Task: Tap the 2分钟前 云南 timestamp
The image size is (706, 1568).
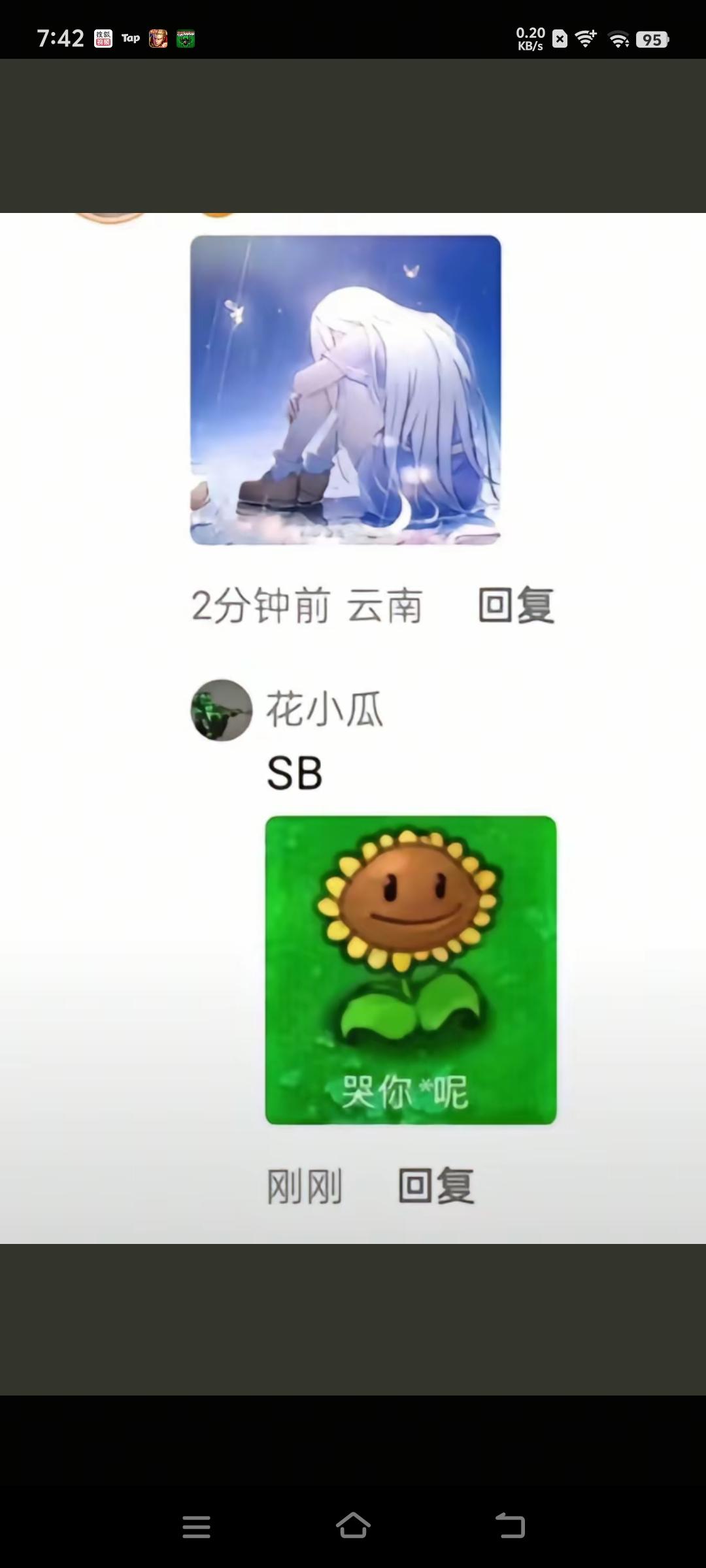Action: pos(307,605)
